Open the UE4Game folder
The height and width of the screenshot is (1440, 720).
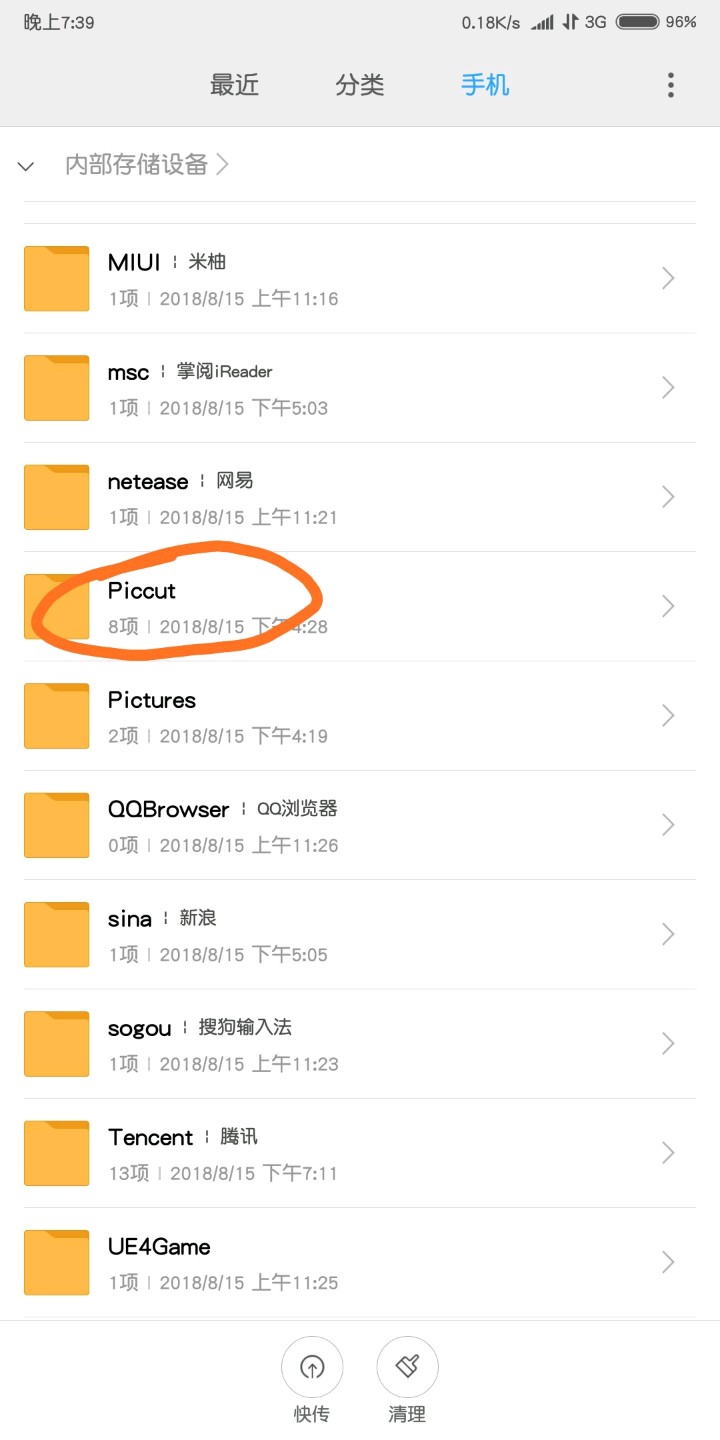360,1262
